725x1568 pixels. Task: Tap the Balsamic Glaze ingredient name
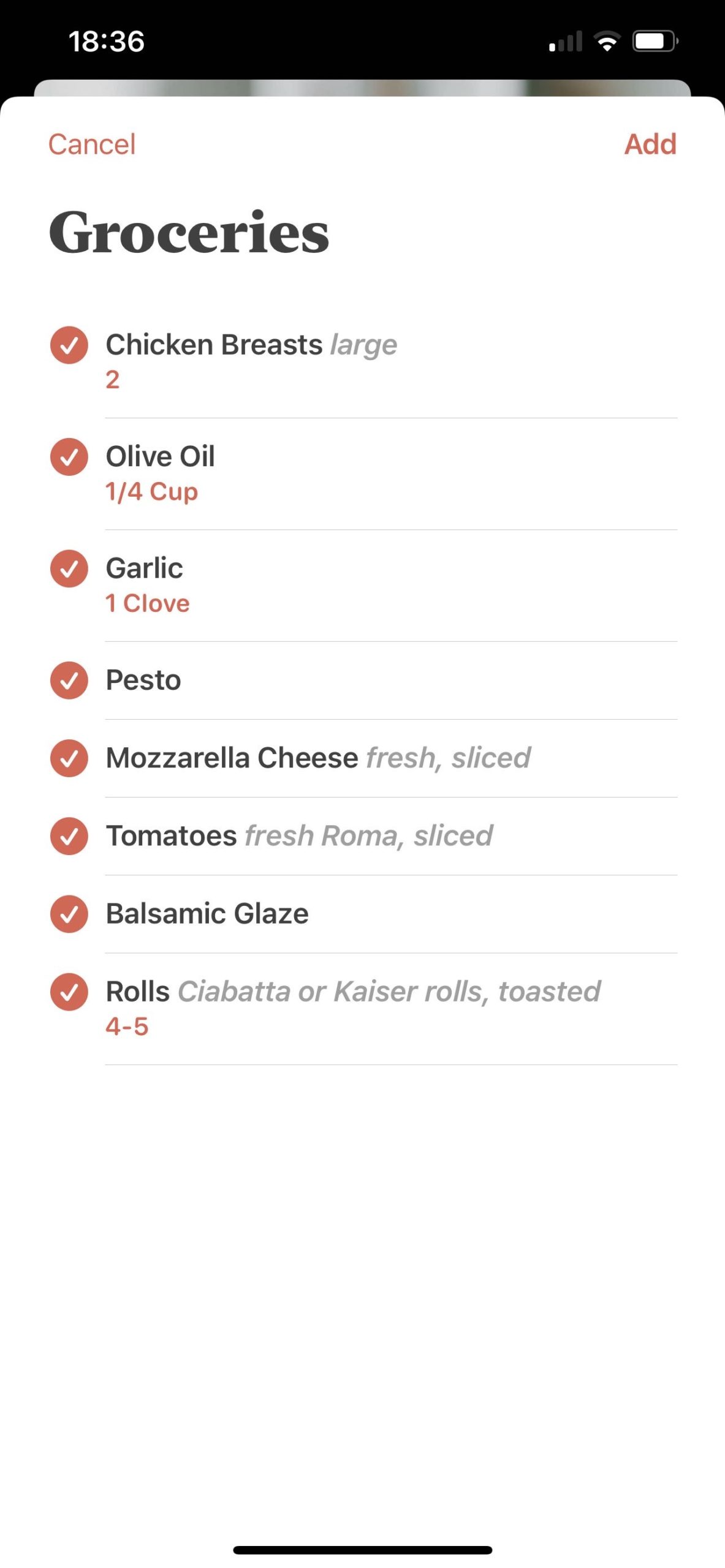207,913
